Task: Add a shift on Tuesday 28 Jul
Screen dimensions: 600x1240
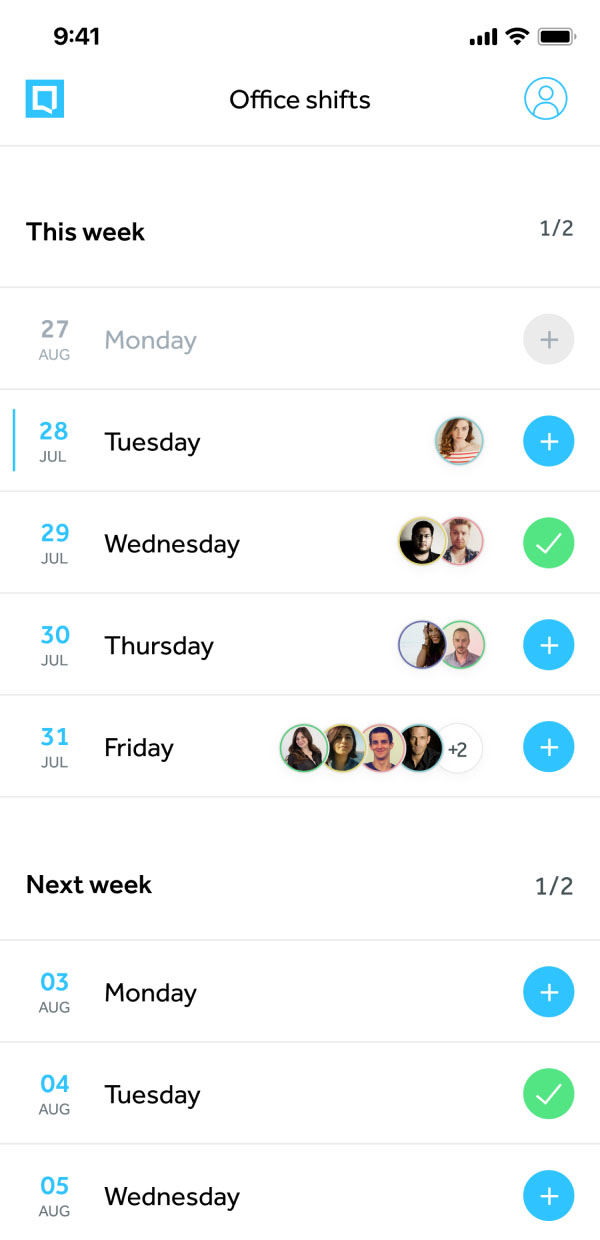Action: point(549,441)
